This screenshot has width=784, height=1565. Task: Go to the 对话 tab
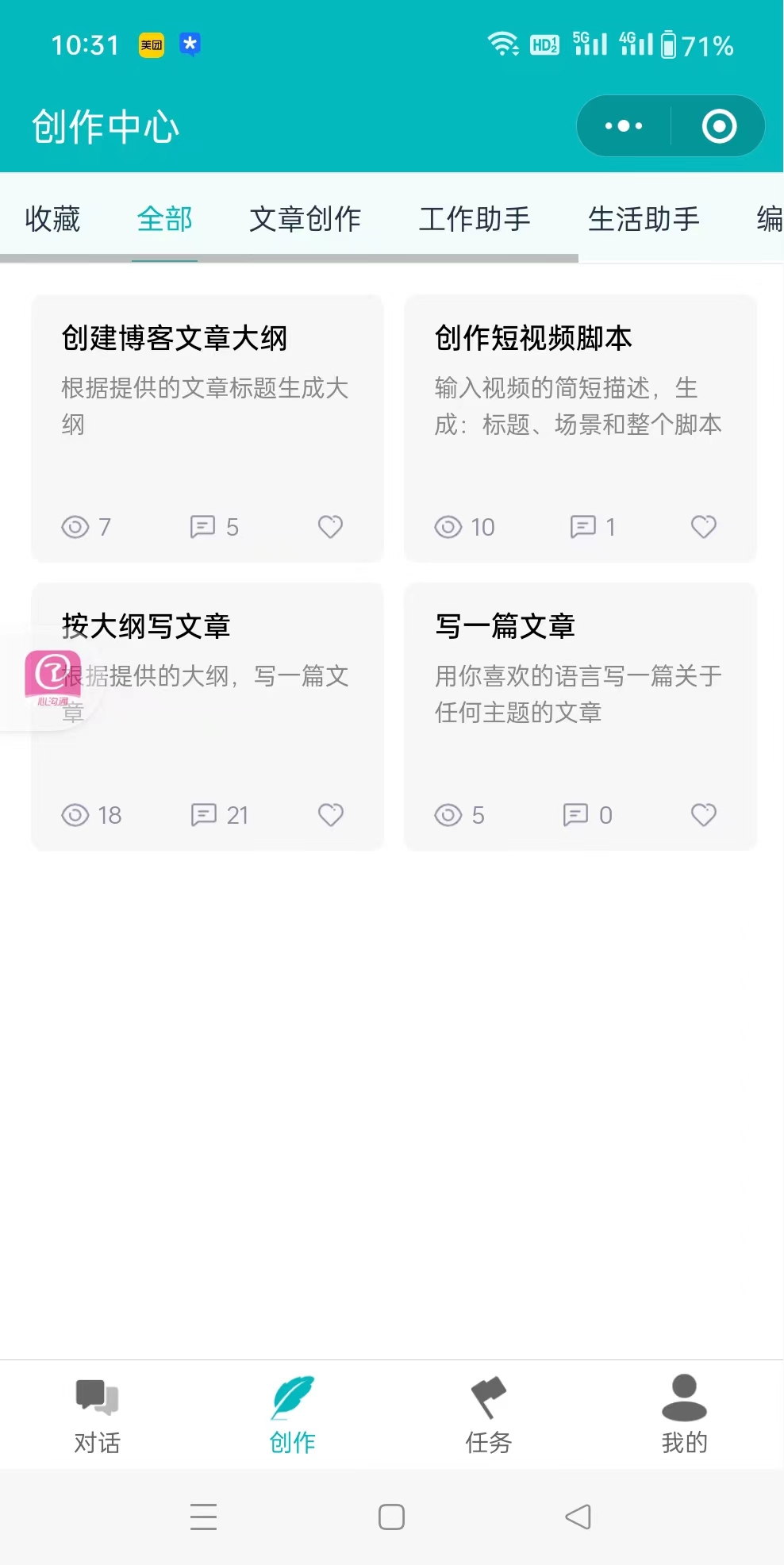[97, 1415]
